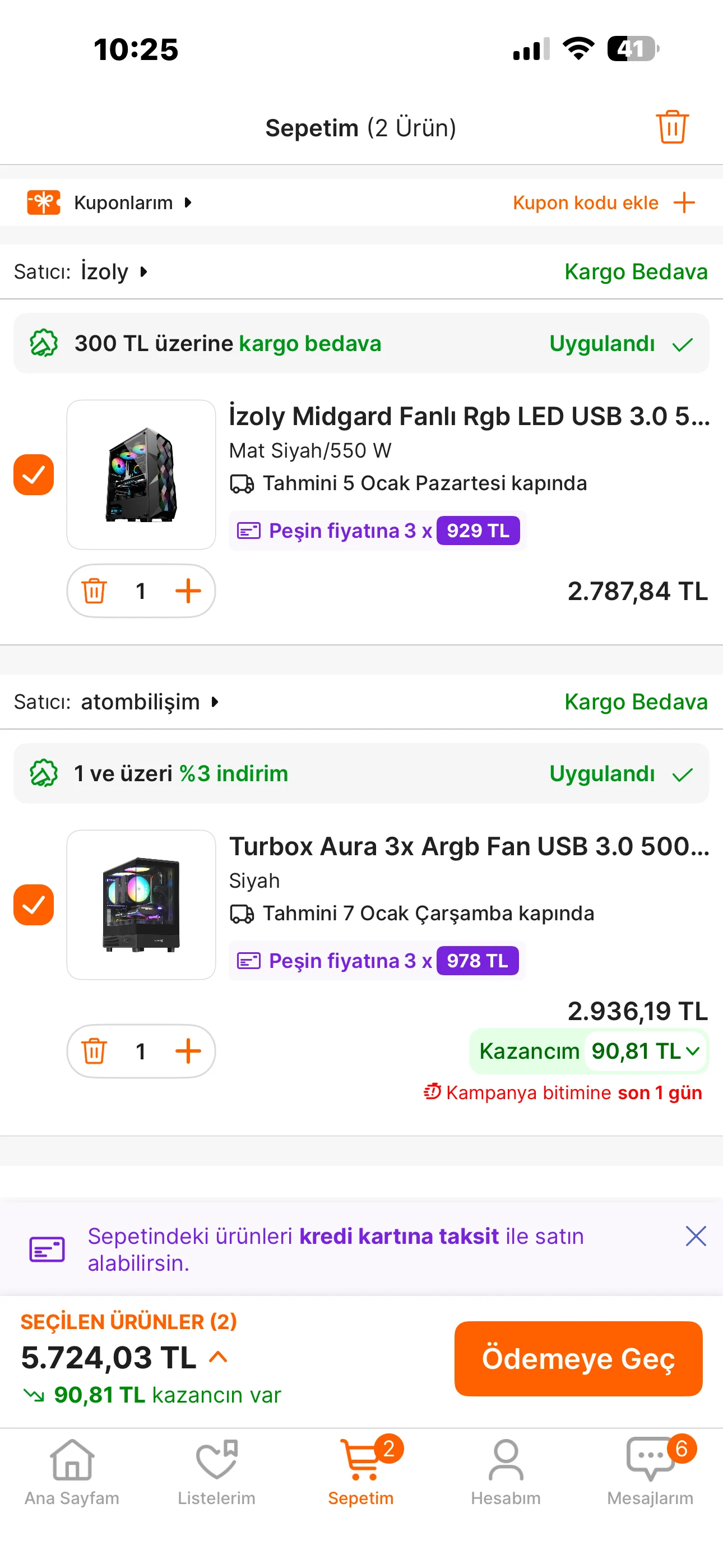This screenshot has width=723, height=1568.
Task: Empty the whole cart with the top trash icon
Action: point(672,127)
